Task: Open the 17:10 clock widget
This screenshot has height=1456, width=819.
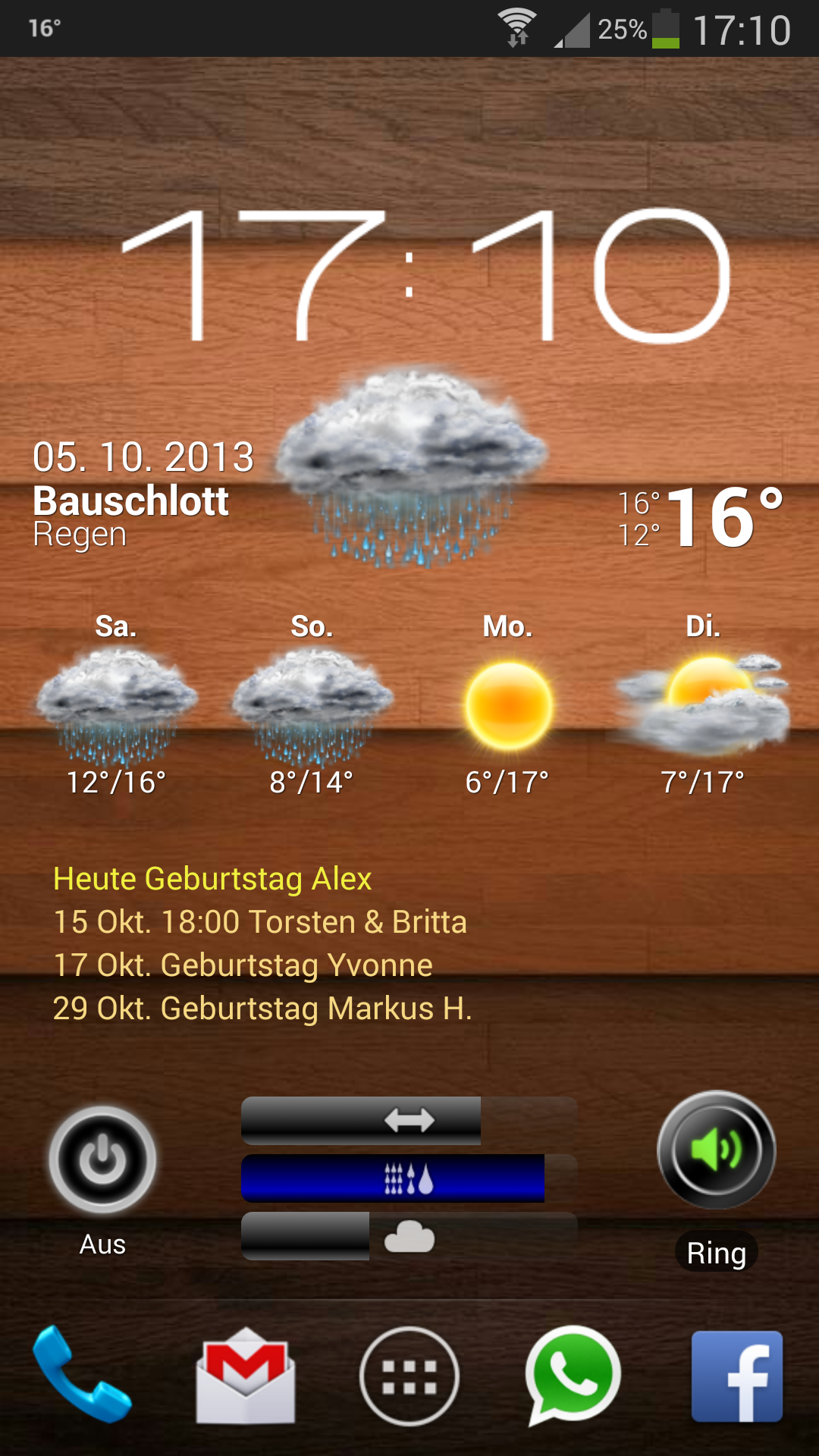Action: [425, 275]
